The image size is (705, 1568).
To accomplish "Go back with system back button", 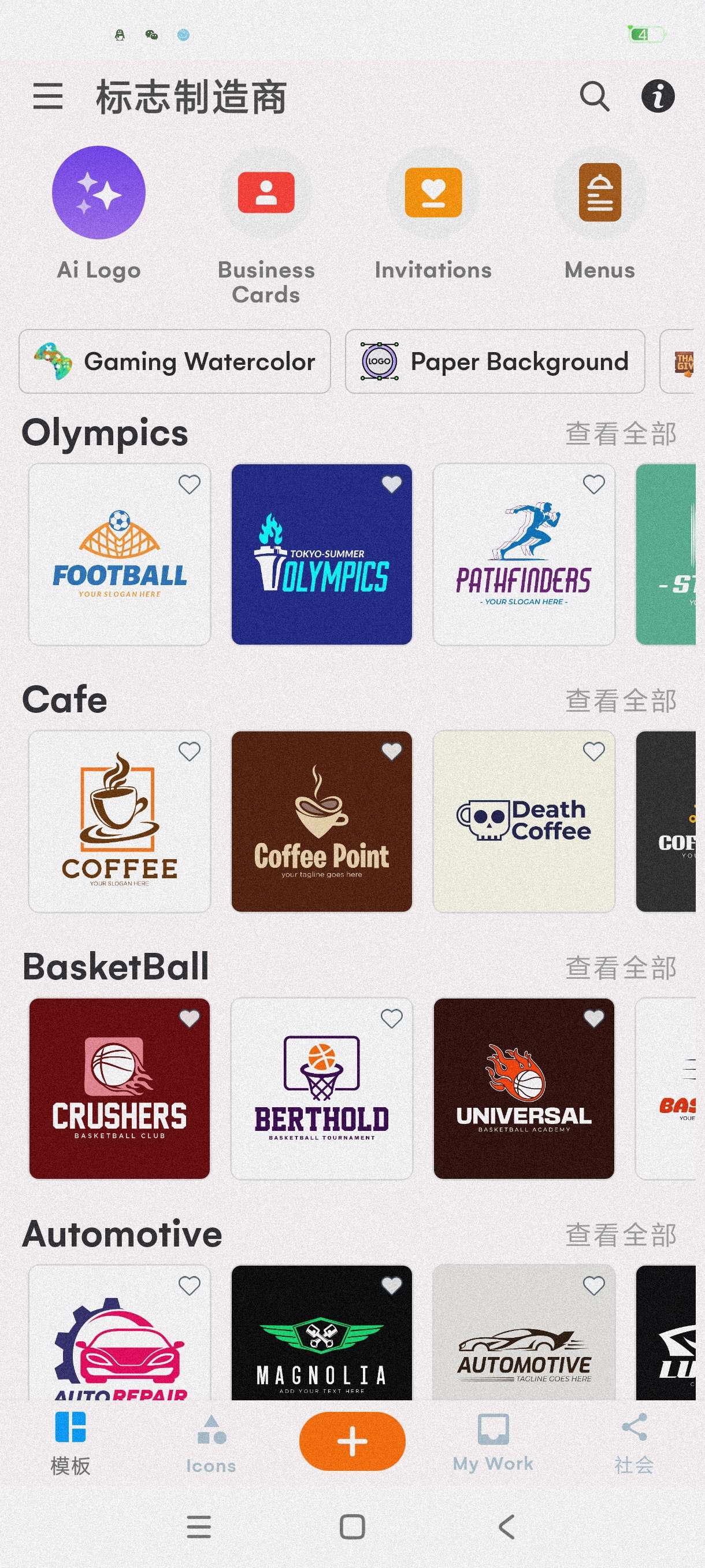I will 506,1526.
